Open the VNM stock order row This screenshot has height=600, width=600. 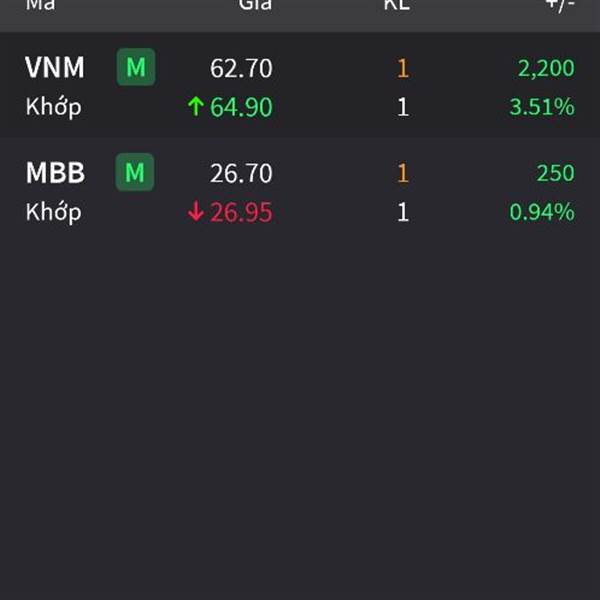pos(300,87)
